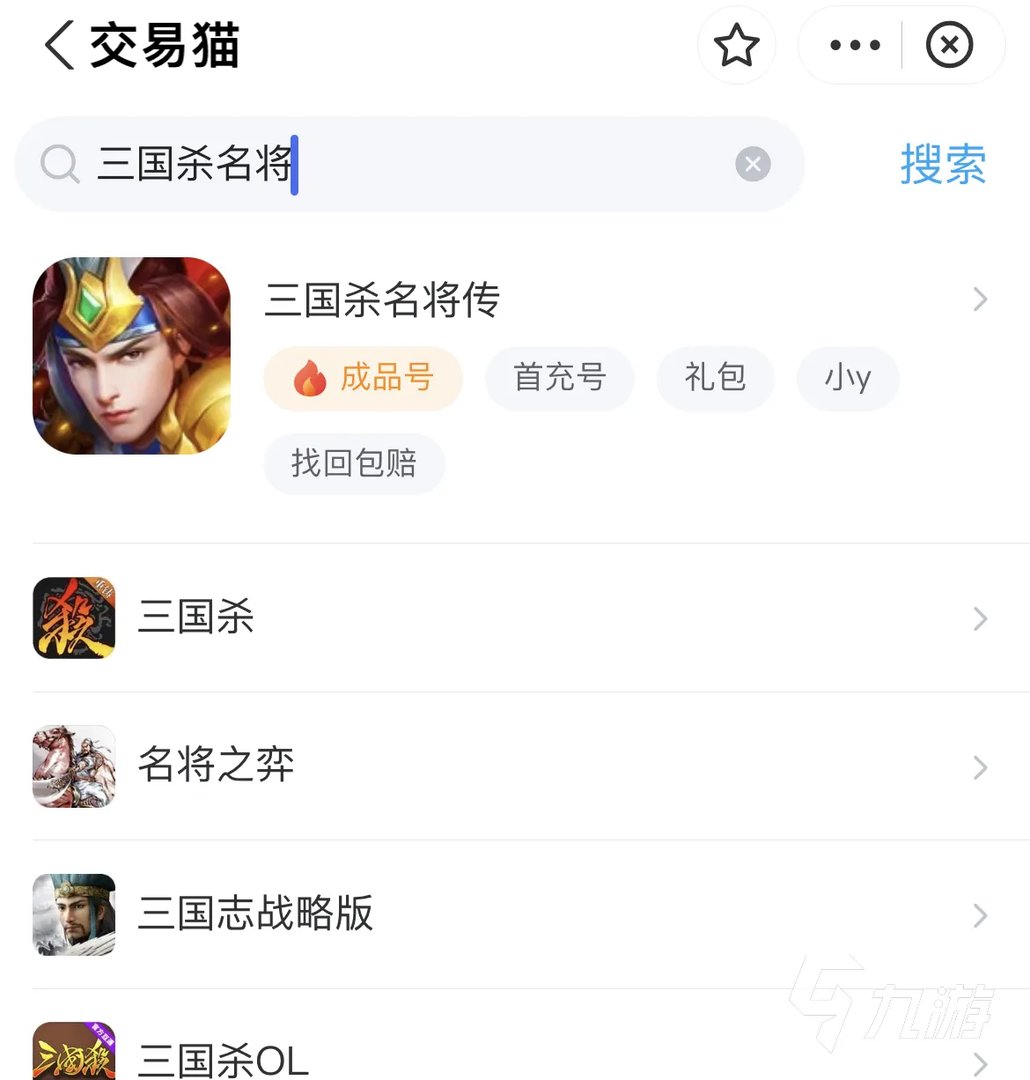Tap the 名将之弈 game icon

coord(74,767)
